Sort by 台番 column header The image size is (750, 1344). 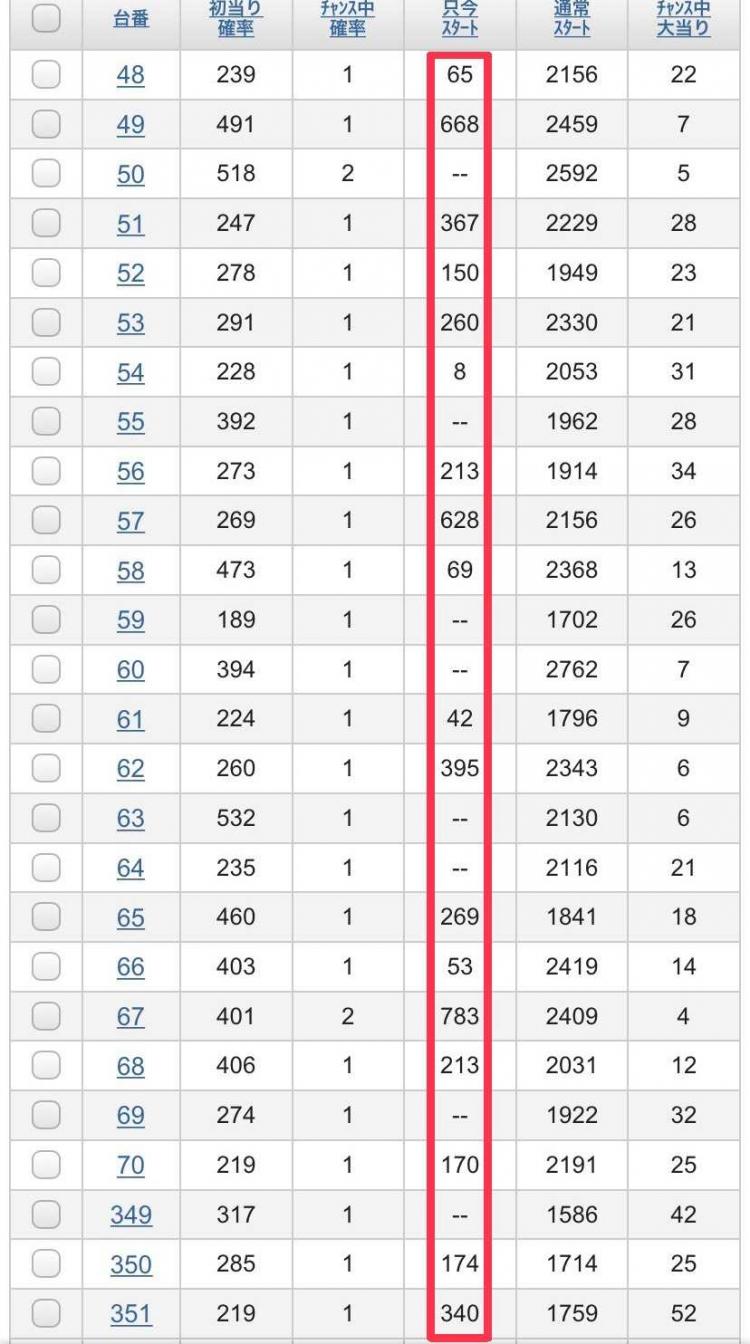(x=131, y=18)
